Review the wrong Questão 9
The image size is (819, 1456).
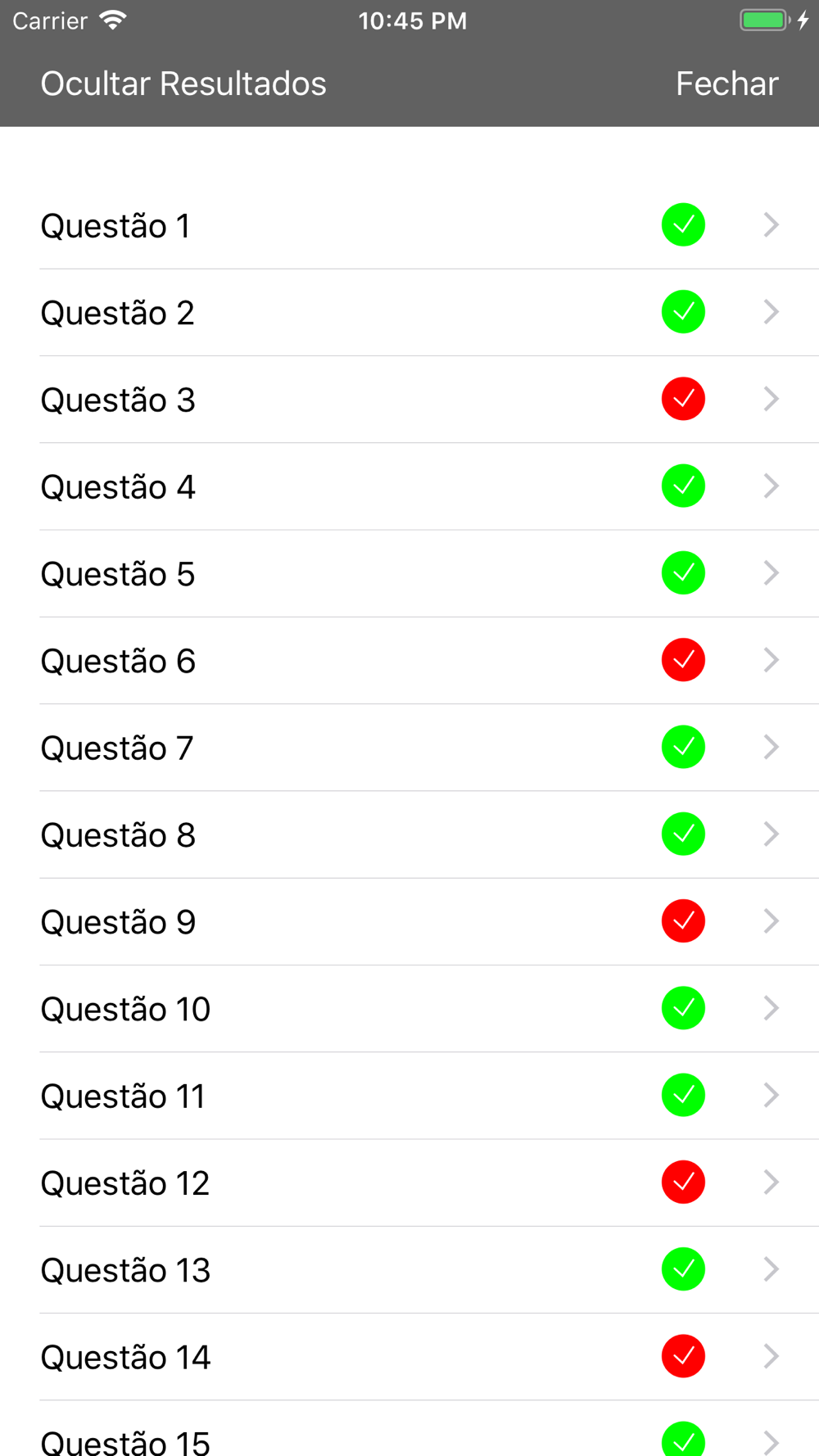pos(409,921)
